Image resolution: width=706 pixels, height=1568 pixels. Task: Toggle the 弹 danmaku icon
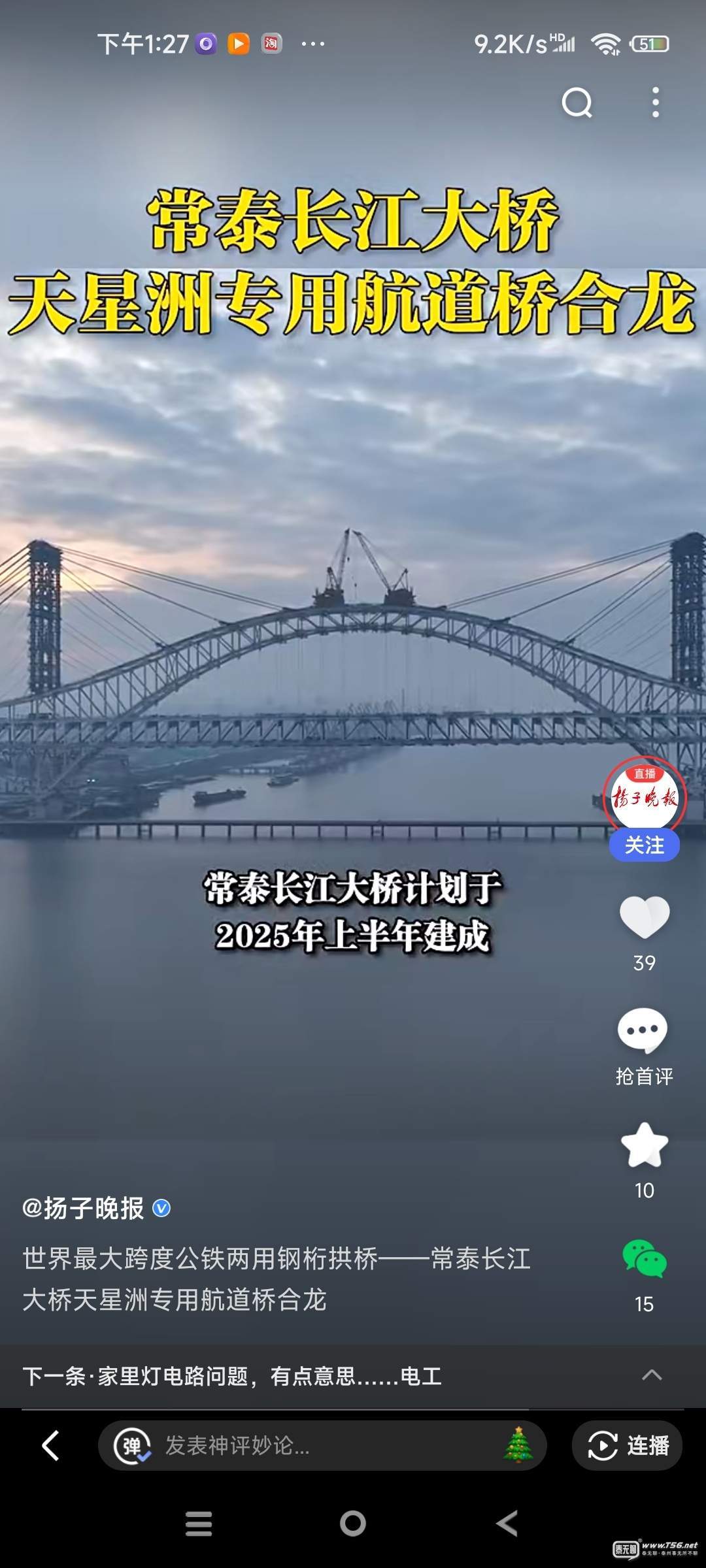pyautogui.click(x=132, y=1446)
